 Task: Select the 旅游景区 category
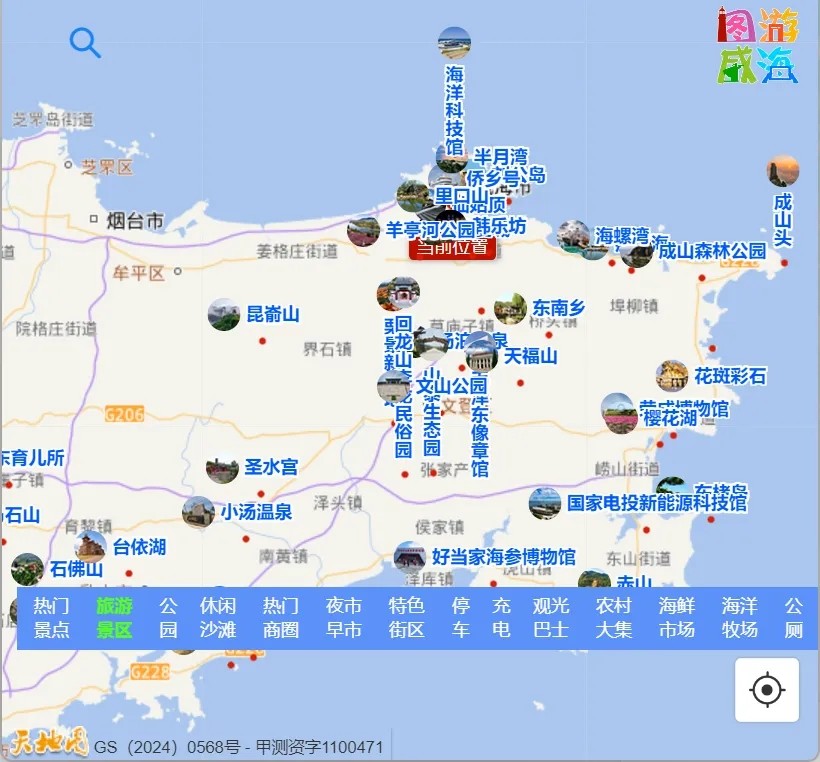tap(114, 618)
